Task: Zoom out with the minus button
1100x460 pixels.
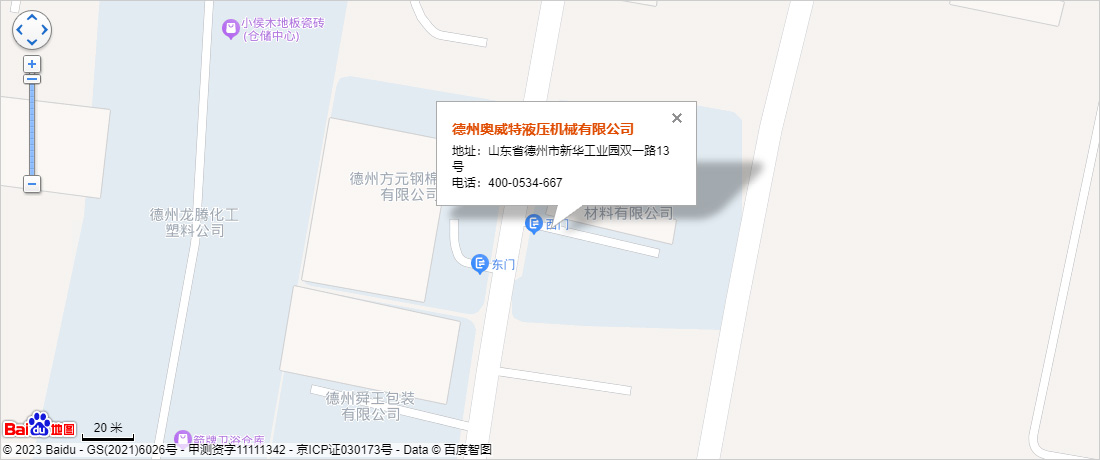Action: (32, 184)
